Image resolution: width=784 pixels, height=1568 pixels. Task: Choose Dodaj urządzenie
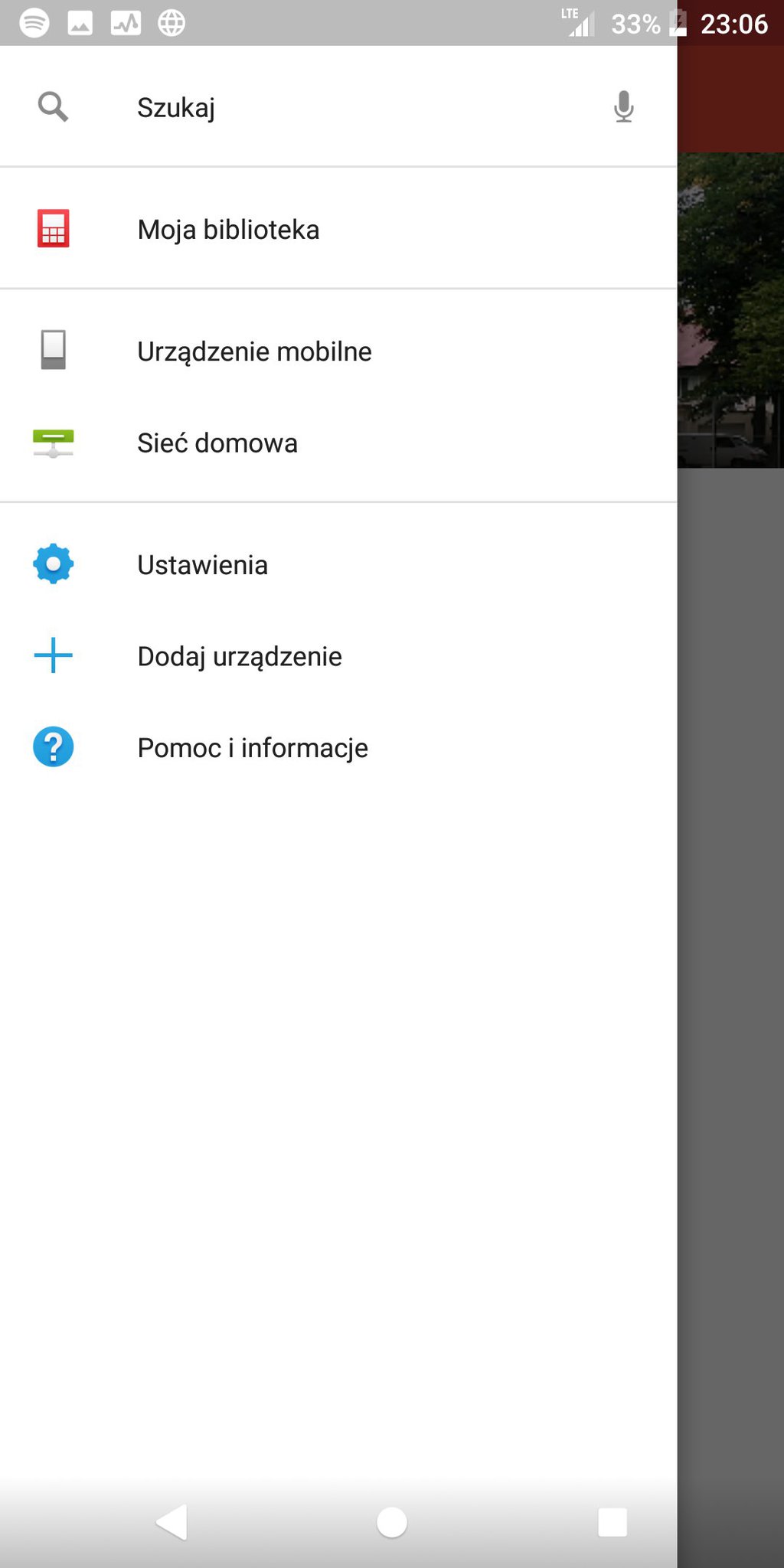click(x=338, y=656)
